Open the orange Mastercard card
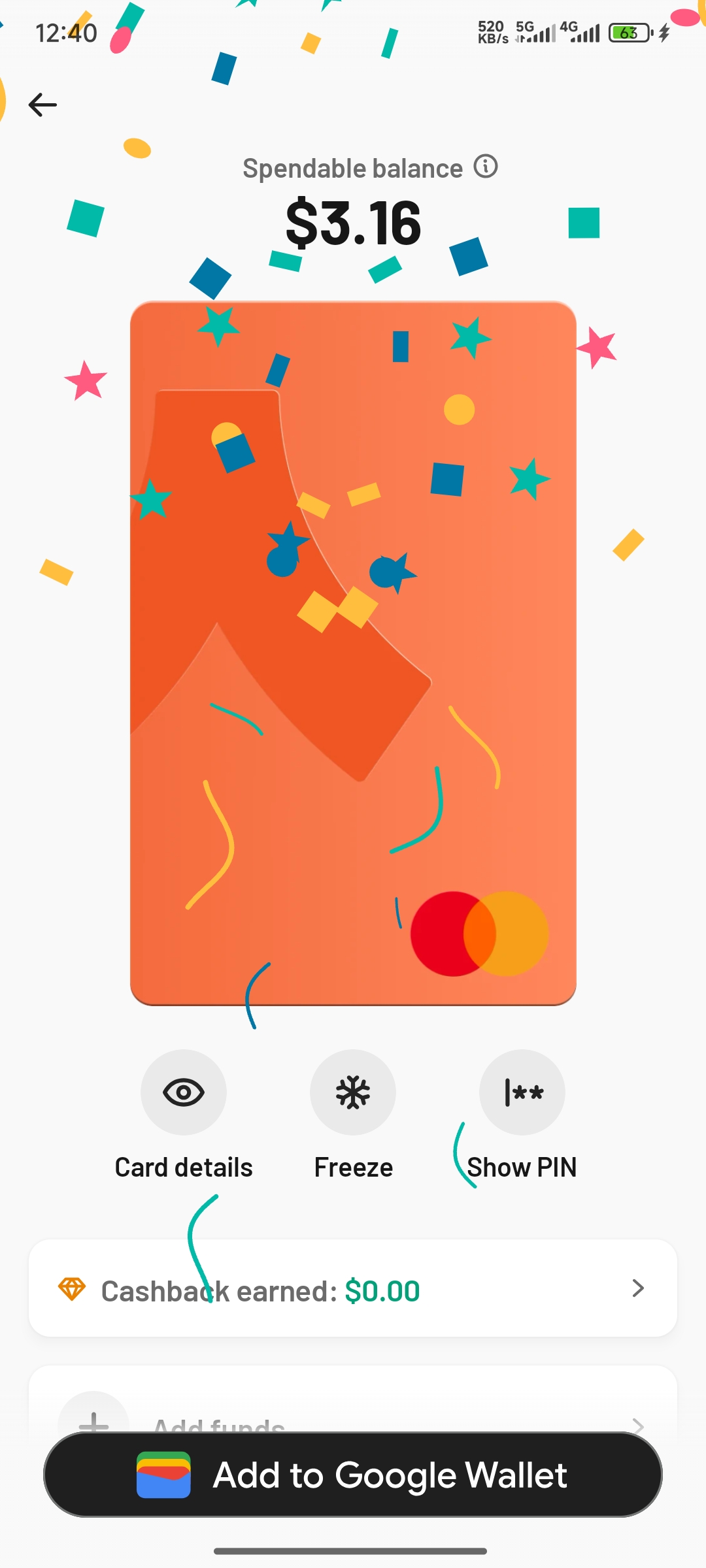Image resolution: width=706 pixels, height=1568 pixels. tap(353, 653)
